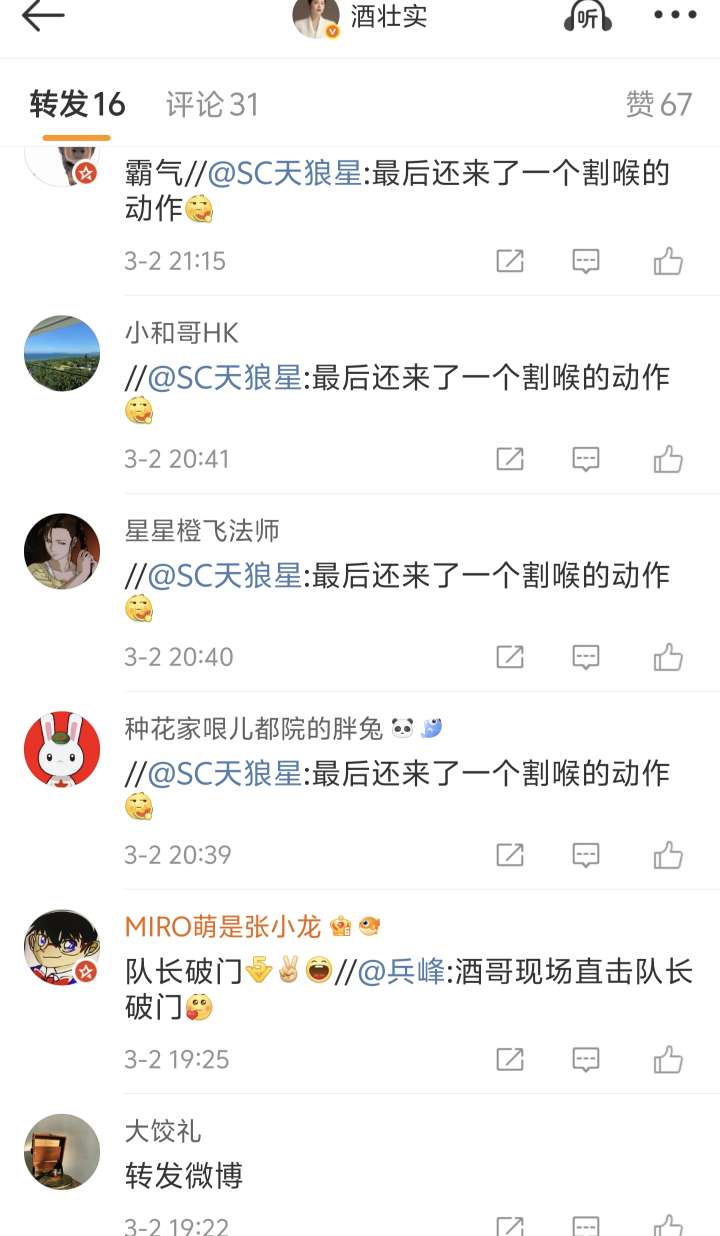Image resolution: width=720 pixels, height=1236 pixels.
Task: Comment on 小和哥HK's repost
Action: point(585,459)
